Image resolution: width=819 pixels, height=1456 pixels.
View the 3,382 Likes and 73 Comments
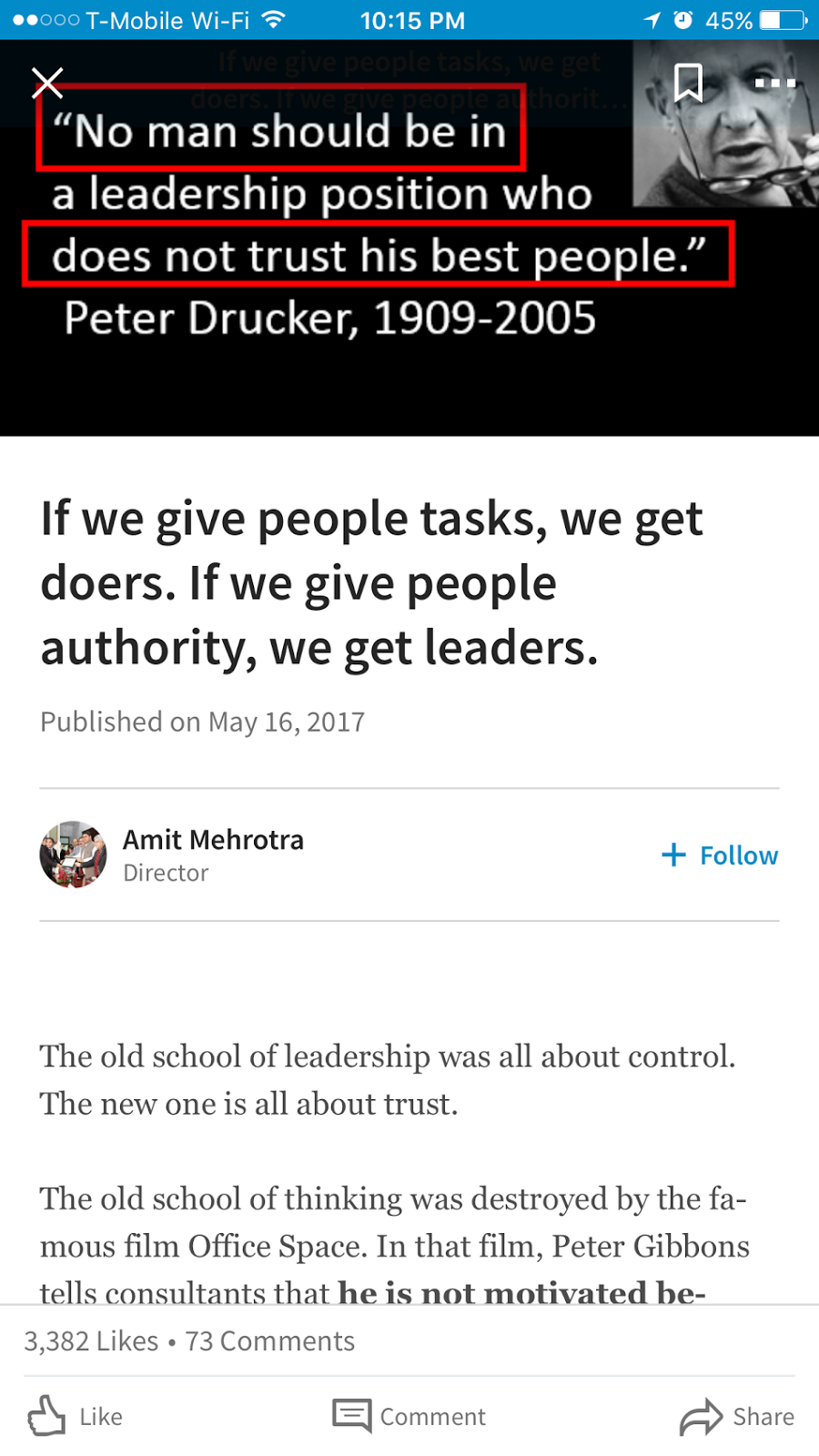point(189,1341)
